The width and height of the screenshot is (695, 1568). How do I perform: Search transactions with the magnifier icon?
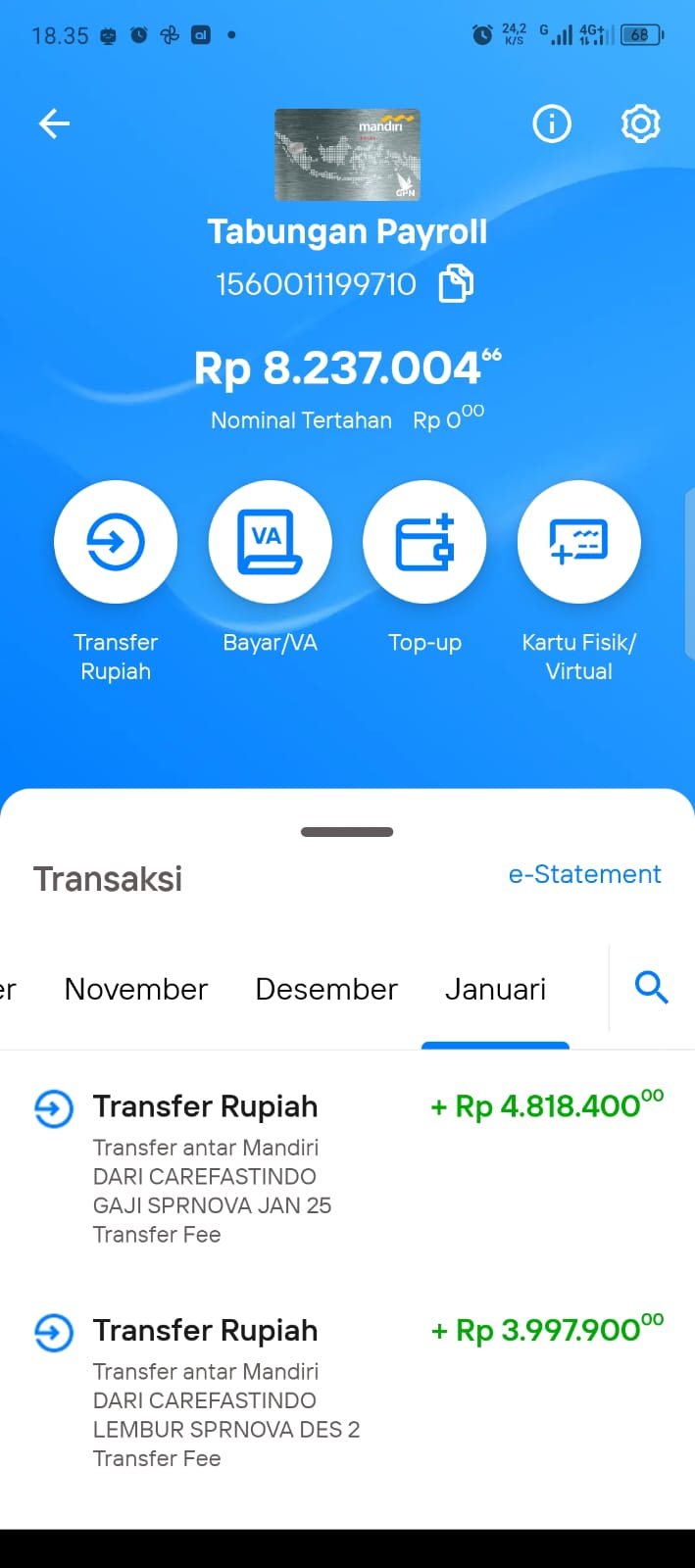652,988
